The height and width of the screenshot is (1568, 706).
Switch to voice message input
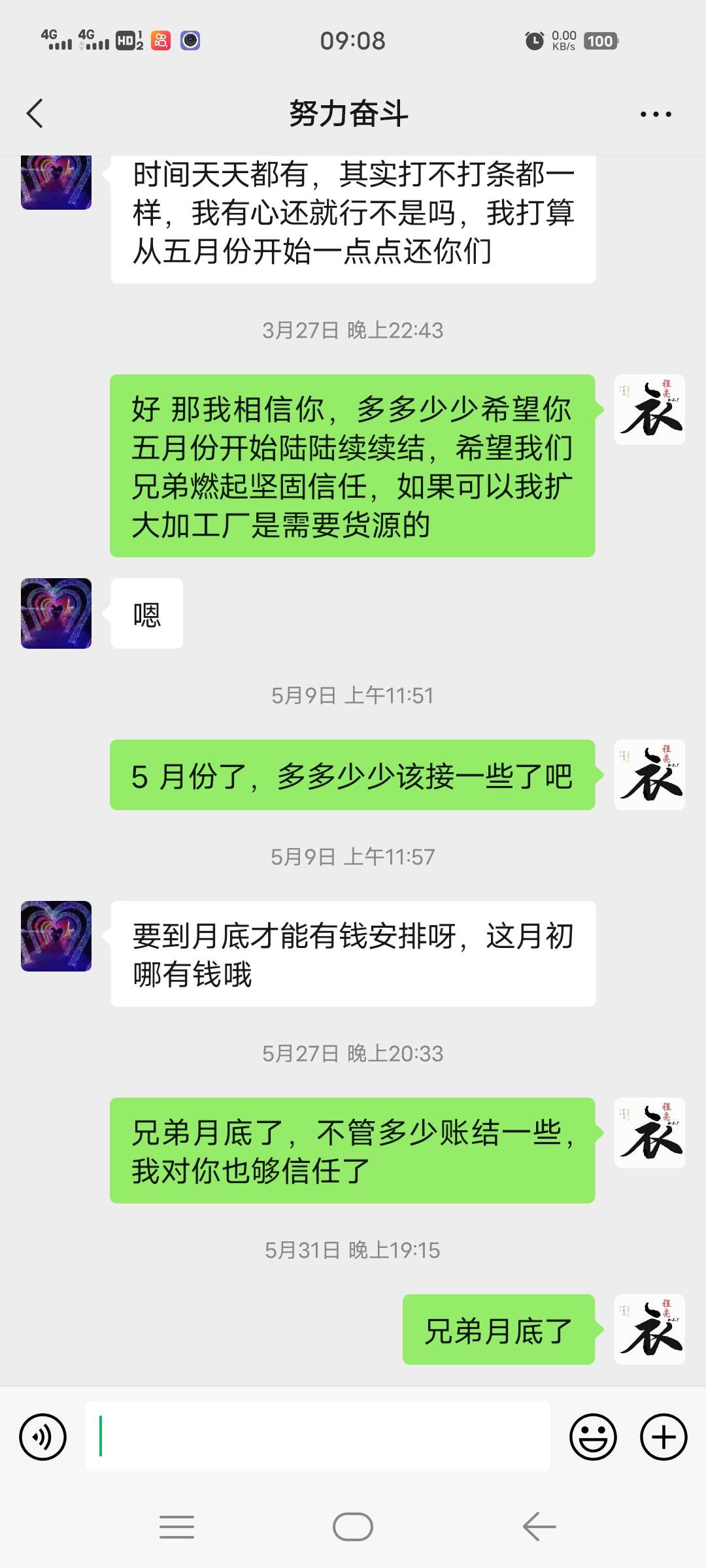point(43,1437)
